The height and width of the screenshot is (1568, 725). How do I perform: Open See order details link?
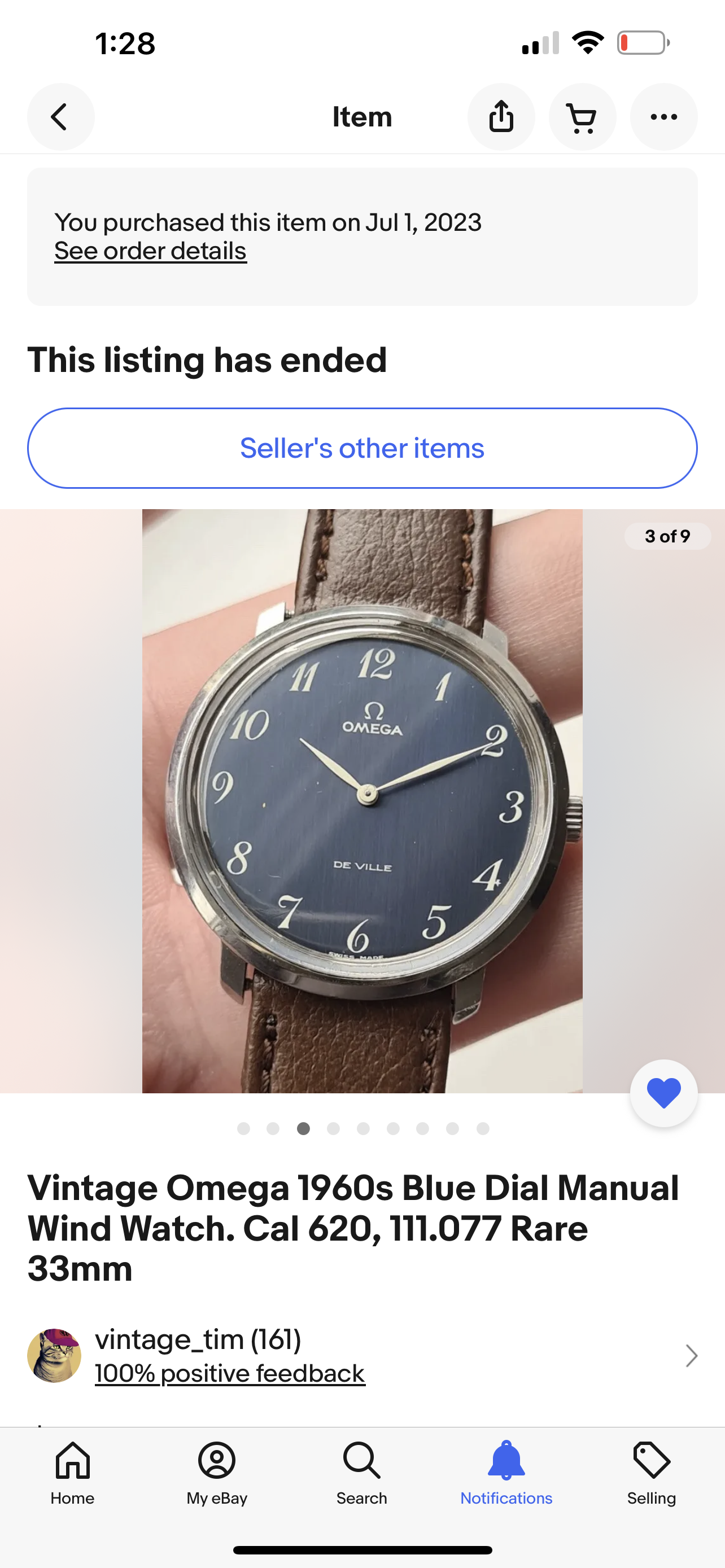[150, 251]
